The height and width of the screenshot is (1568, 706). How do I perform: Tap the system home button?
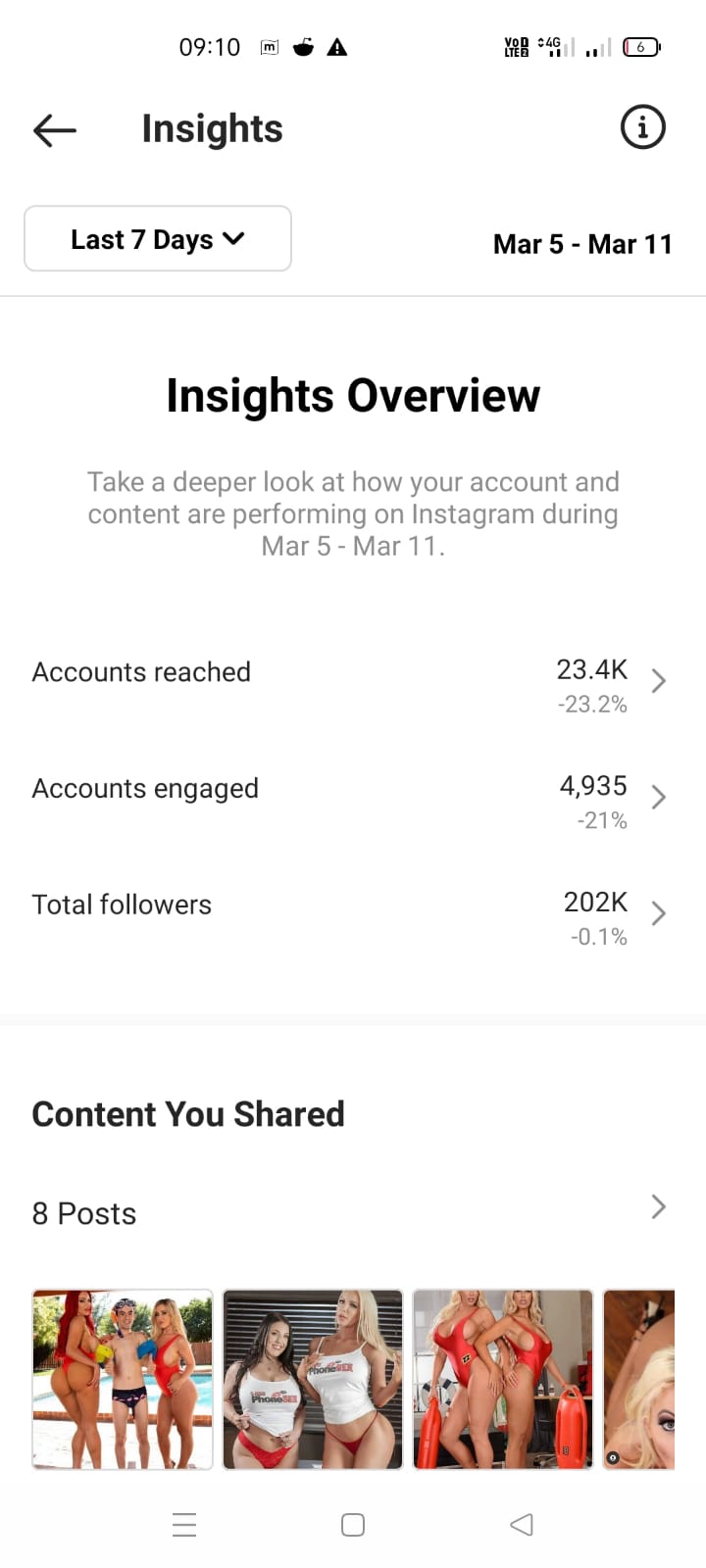(x=353, y=1524)
